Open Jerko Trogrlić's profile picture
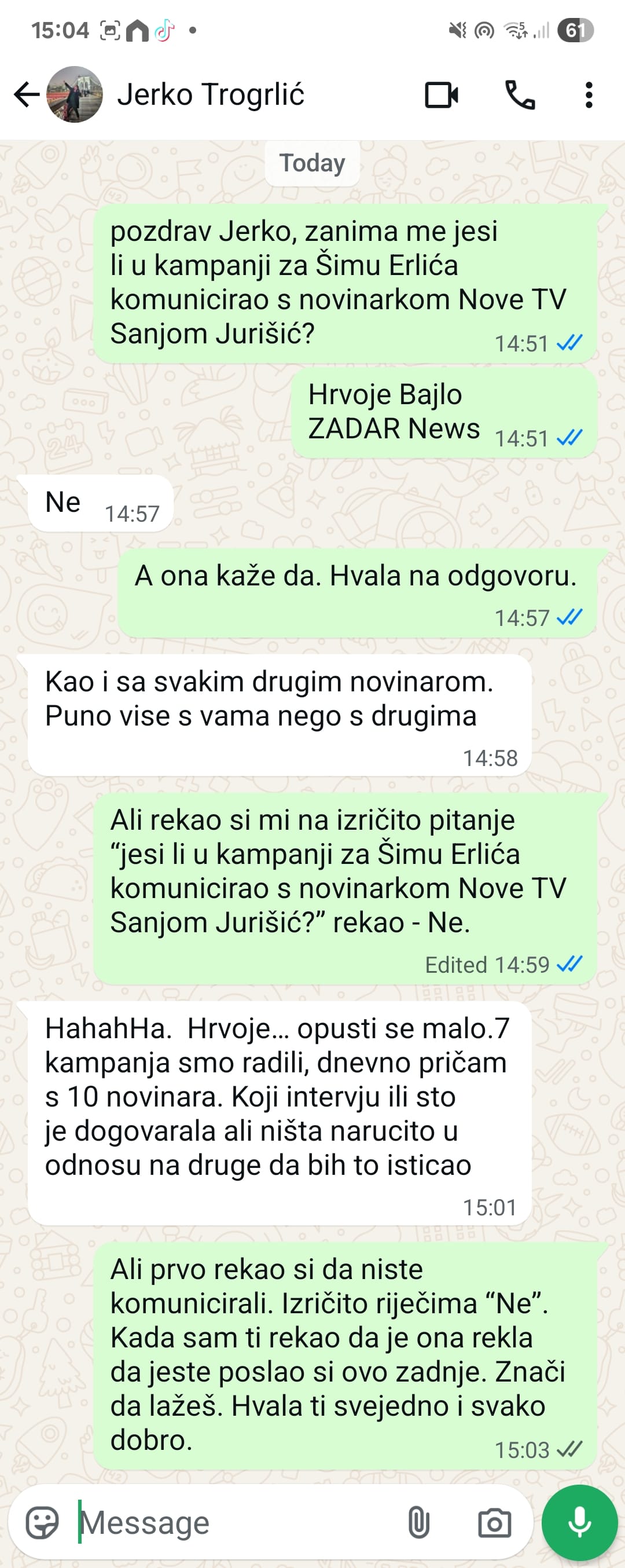This screenshot has height=1568, width=625. tap(75, 95)
